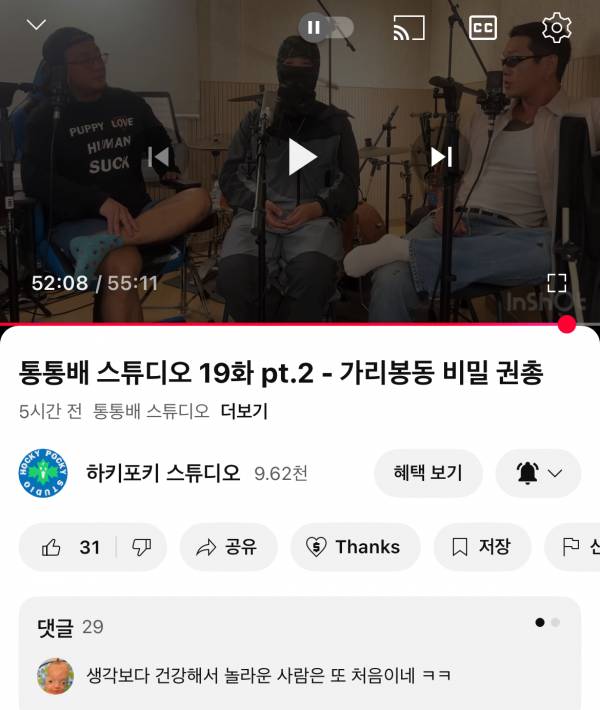Screen dimensions: 600x710
Task: Like the video
Action: click(x=70, y=547)
